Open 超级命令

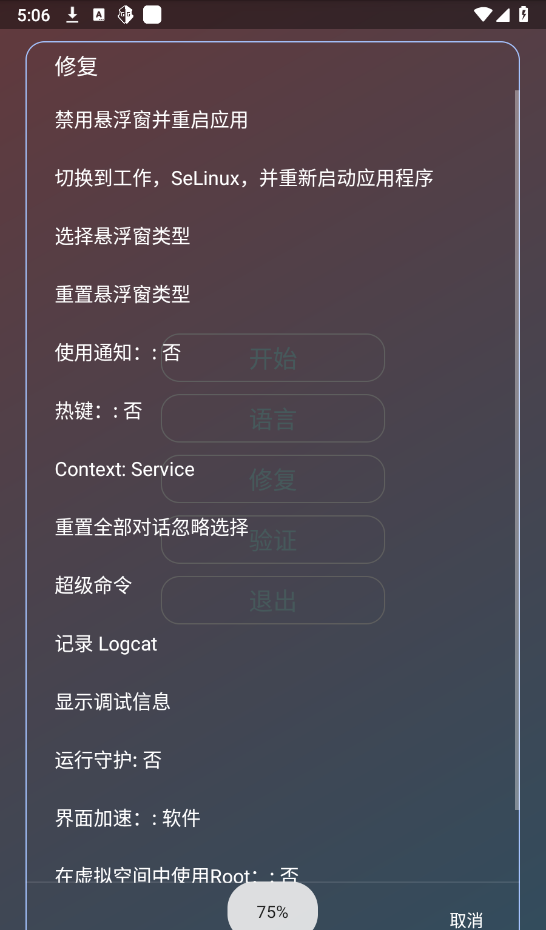pyautogui.click(x=272, y=585)
